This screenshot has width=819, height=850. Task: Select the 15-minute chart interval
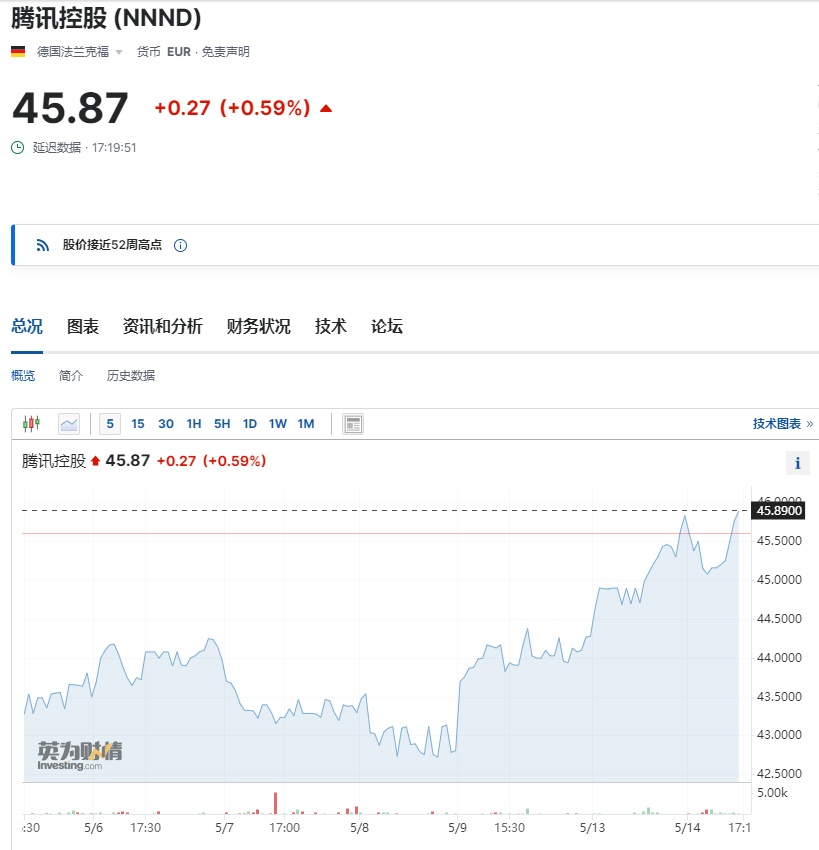pos(138,424)
